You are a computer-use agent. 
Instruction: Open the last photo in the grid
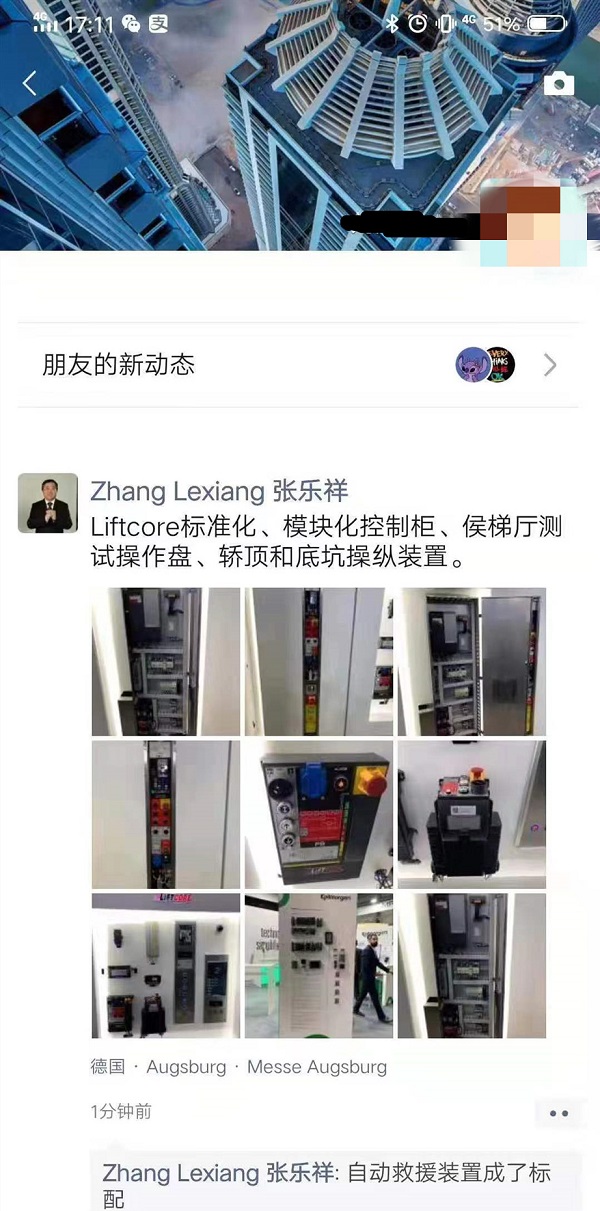coord(472,966)
